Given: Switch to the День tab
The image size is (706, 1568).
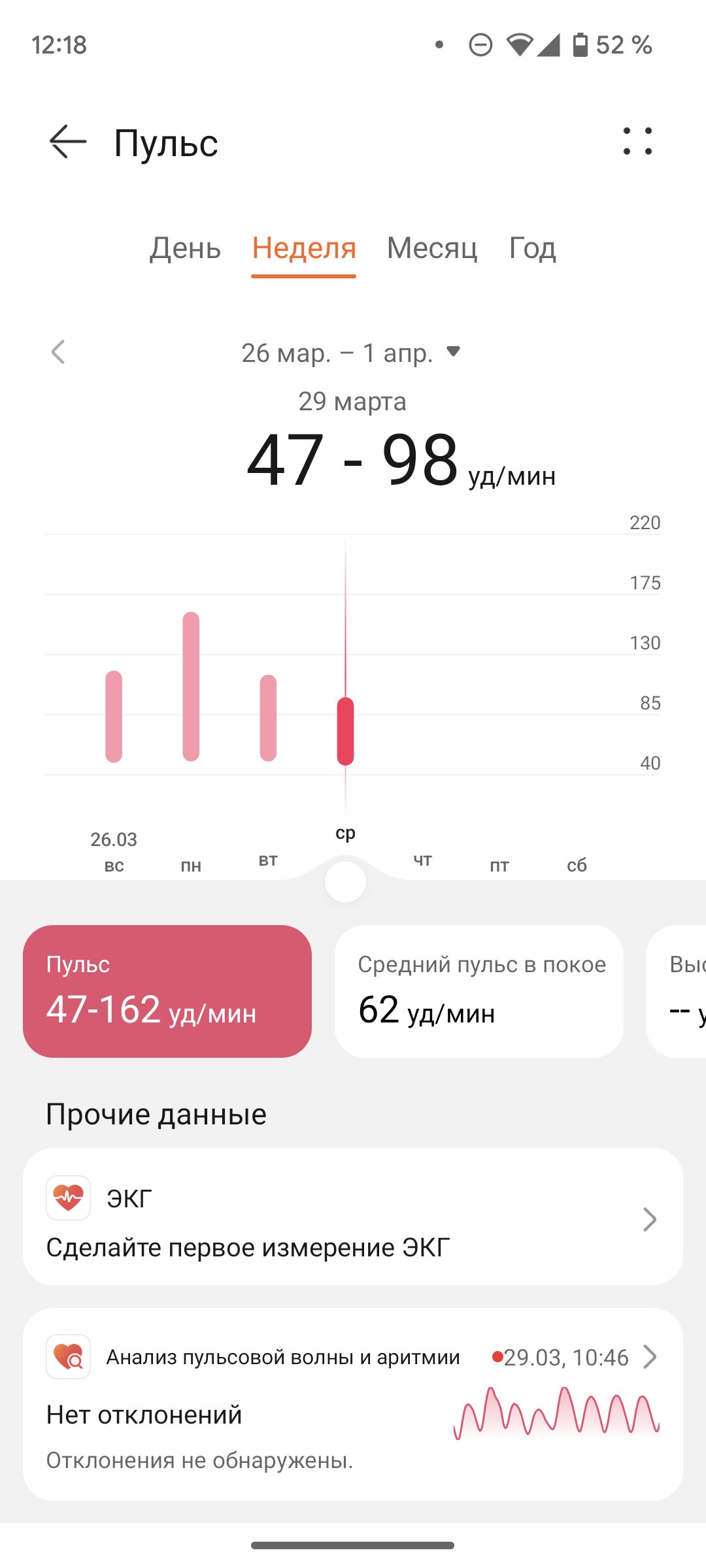Looking at the screenshot, I should [x=185, y=248].
